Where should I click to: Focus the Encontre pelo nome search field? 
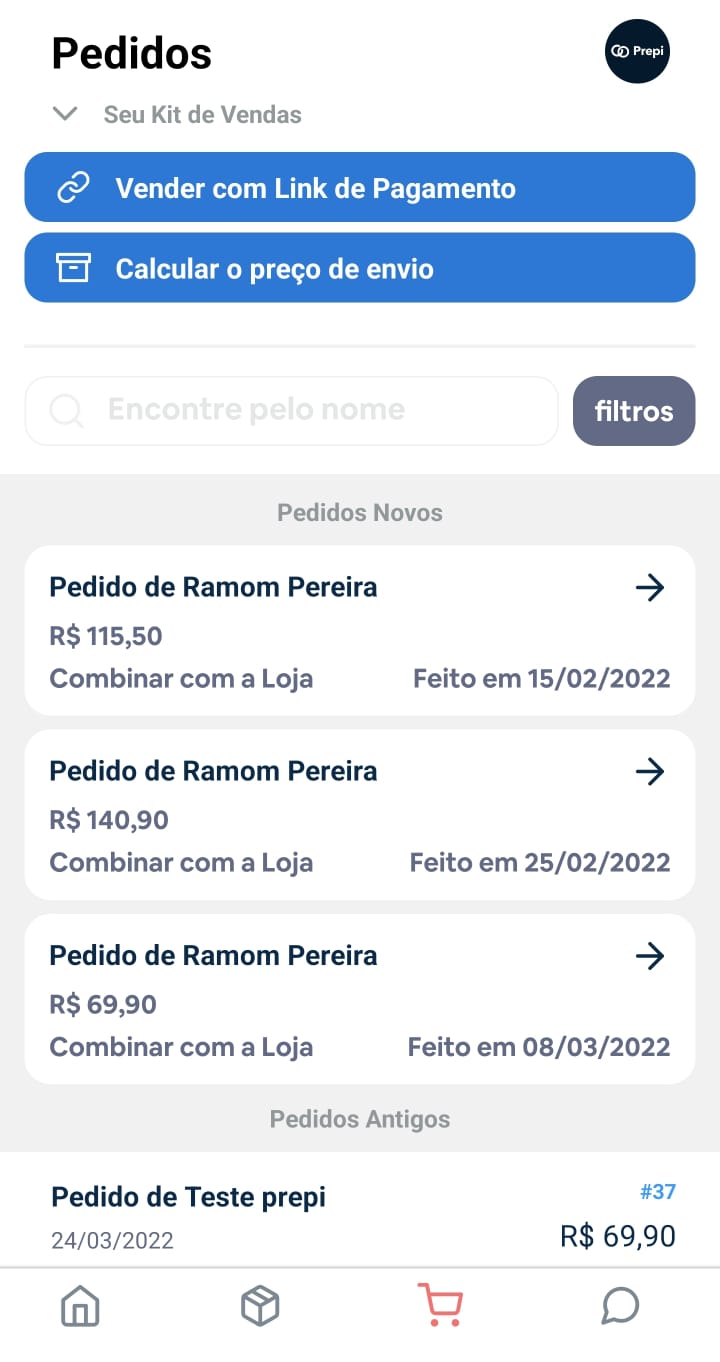[291, 410]
